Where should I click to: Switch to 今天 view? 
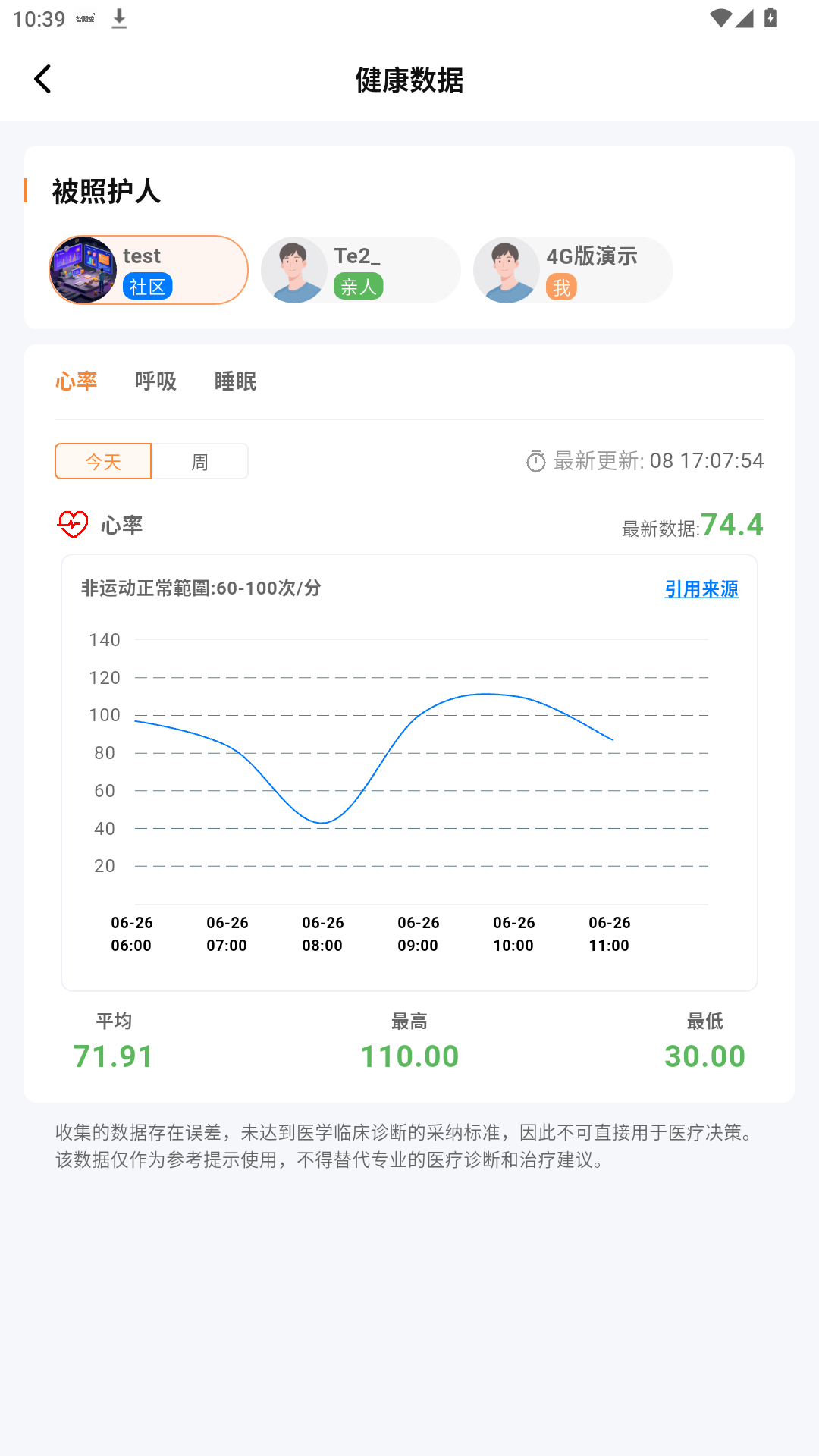click(x=102, y=460)
